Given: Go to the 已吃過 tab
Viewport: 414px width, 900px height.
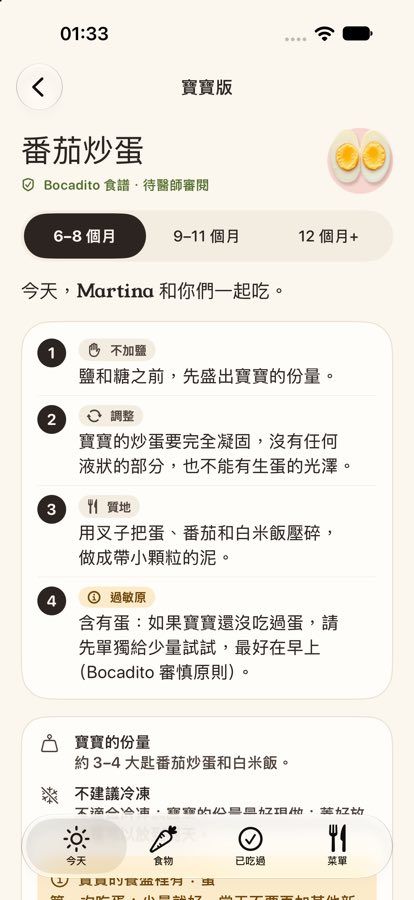Looking at the screenshot, I should tap(250, 845).
